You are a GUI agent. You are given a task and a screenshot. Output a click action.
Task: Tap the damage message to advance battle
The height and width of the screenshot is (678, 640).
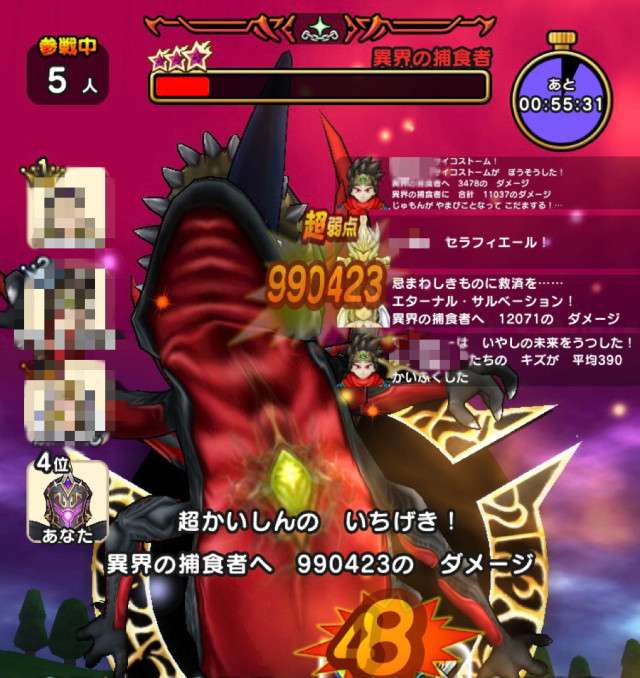click(x=320, y=541)
